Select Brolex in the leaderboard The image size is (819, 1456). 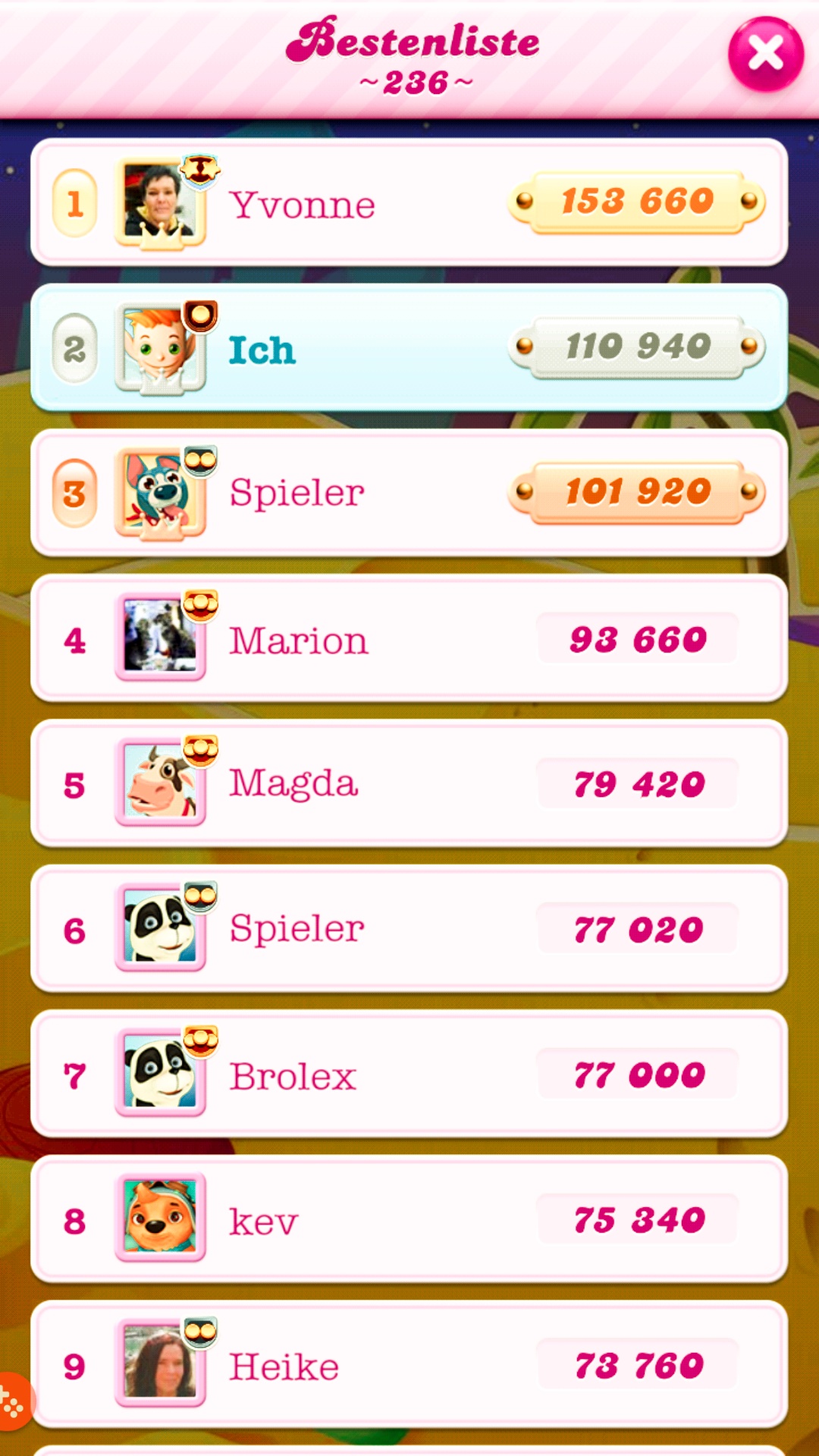click(409, 1075)
